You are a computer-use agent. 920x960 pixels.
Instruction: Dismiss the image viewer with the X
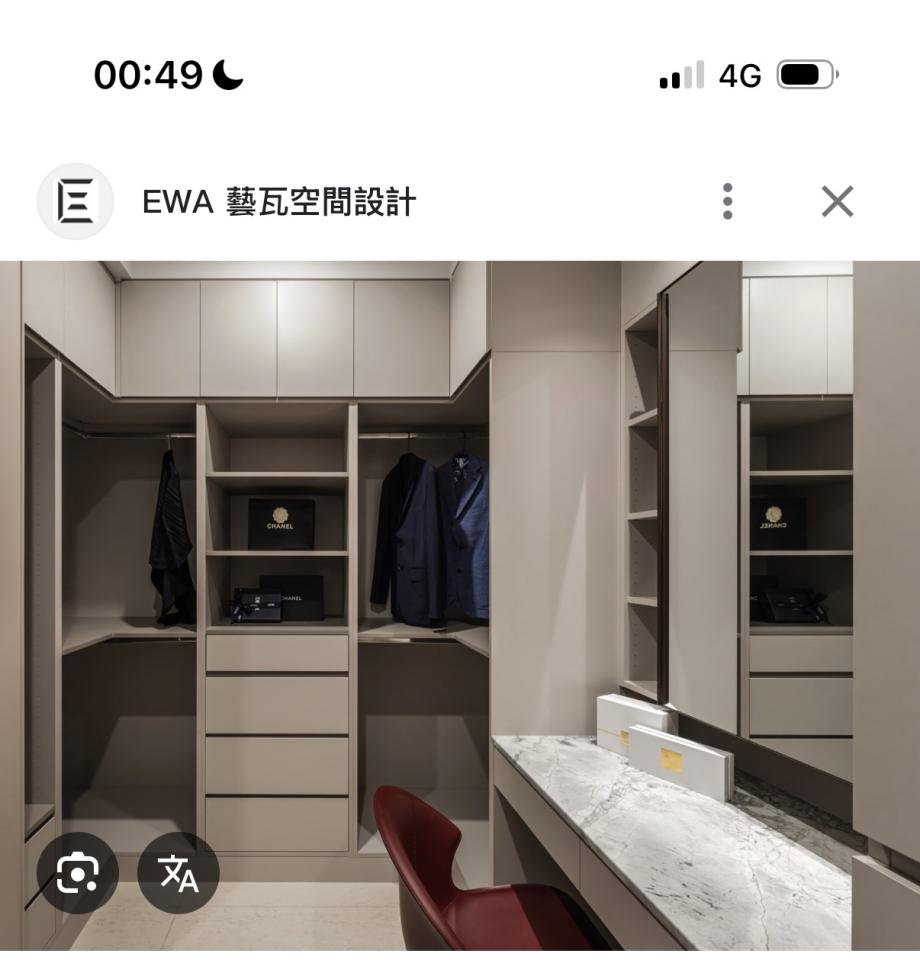836,200
